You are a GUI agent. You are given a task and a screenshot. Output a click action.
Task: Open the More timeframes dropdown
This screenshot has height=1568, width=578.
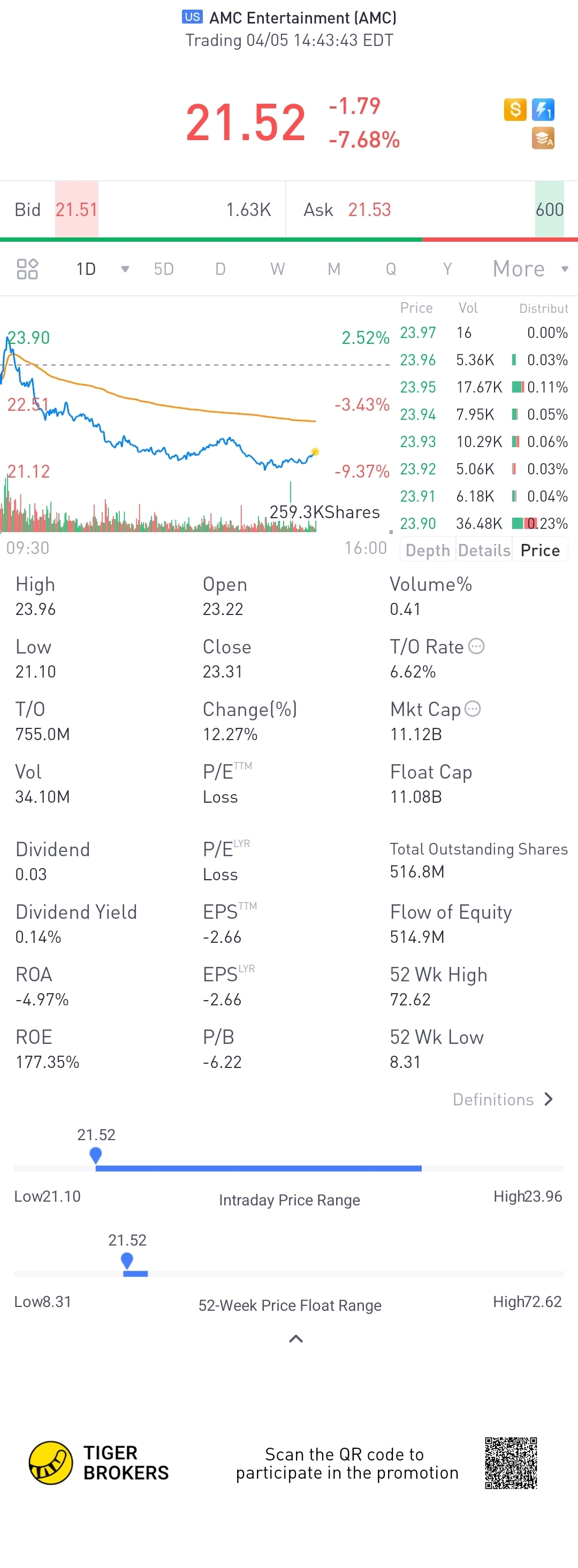(529, 269)
